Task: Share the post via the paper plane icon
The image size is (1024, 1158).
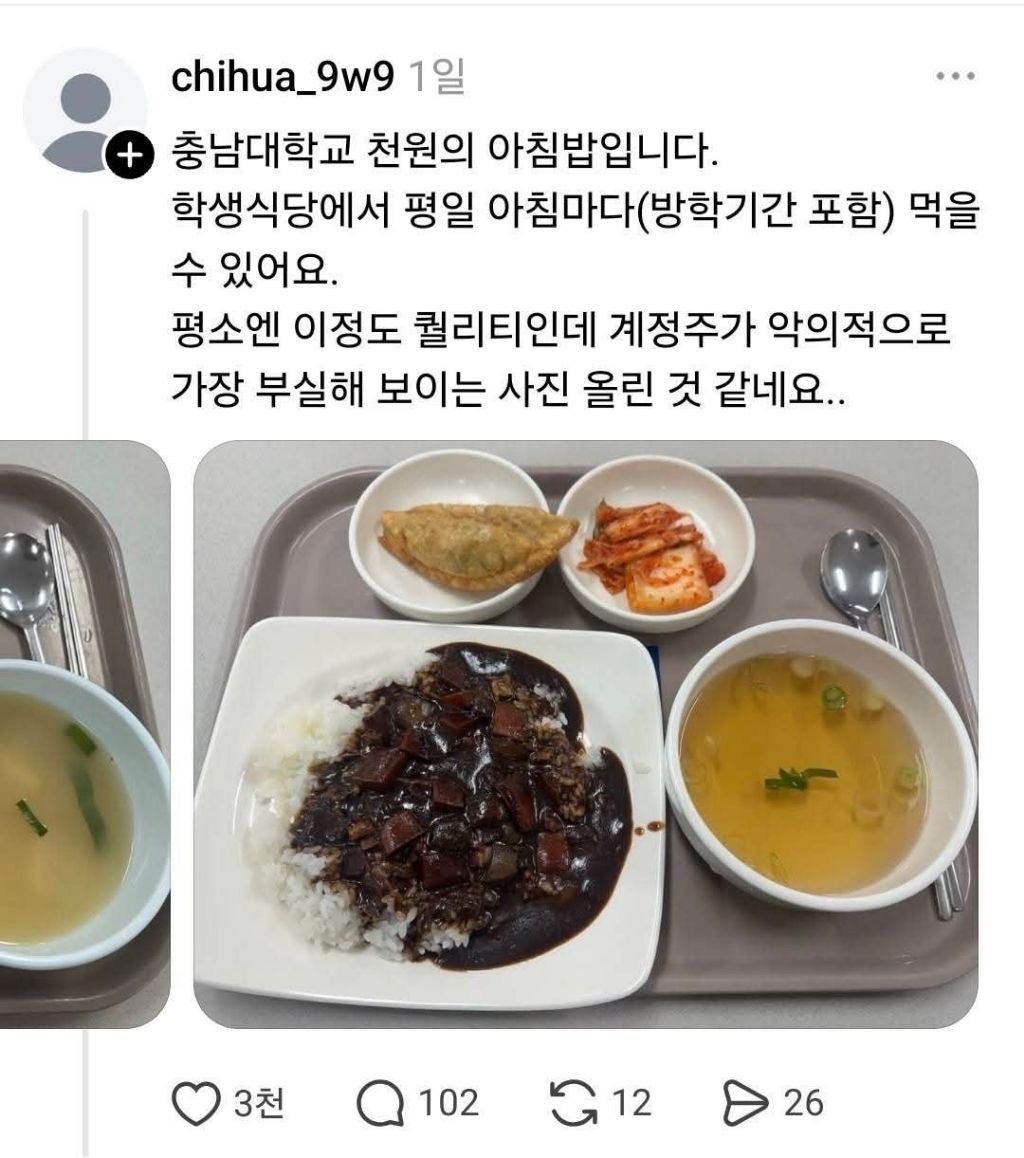Action: coord(743,1103)
